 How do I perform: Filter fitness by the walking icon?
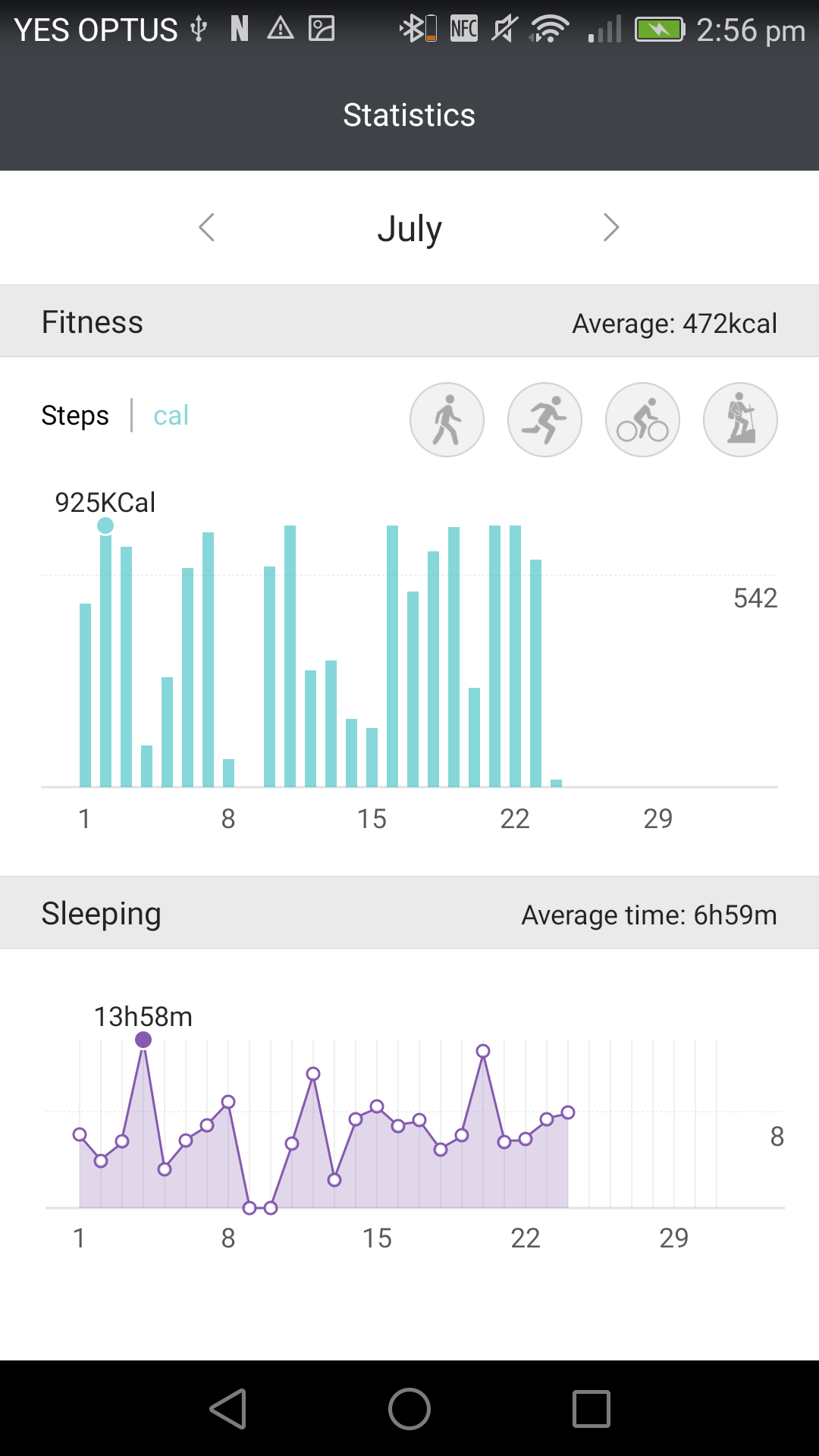click(447, 419)
